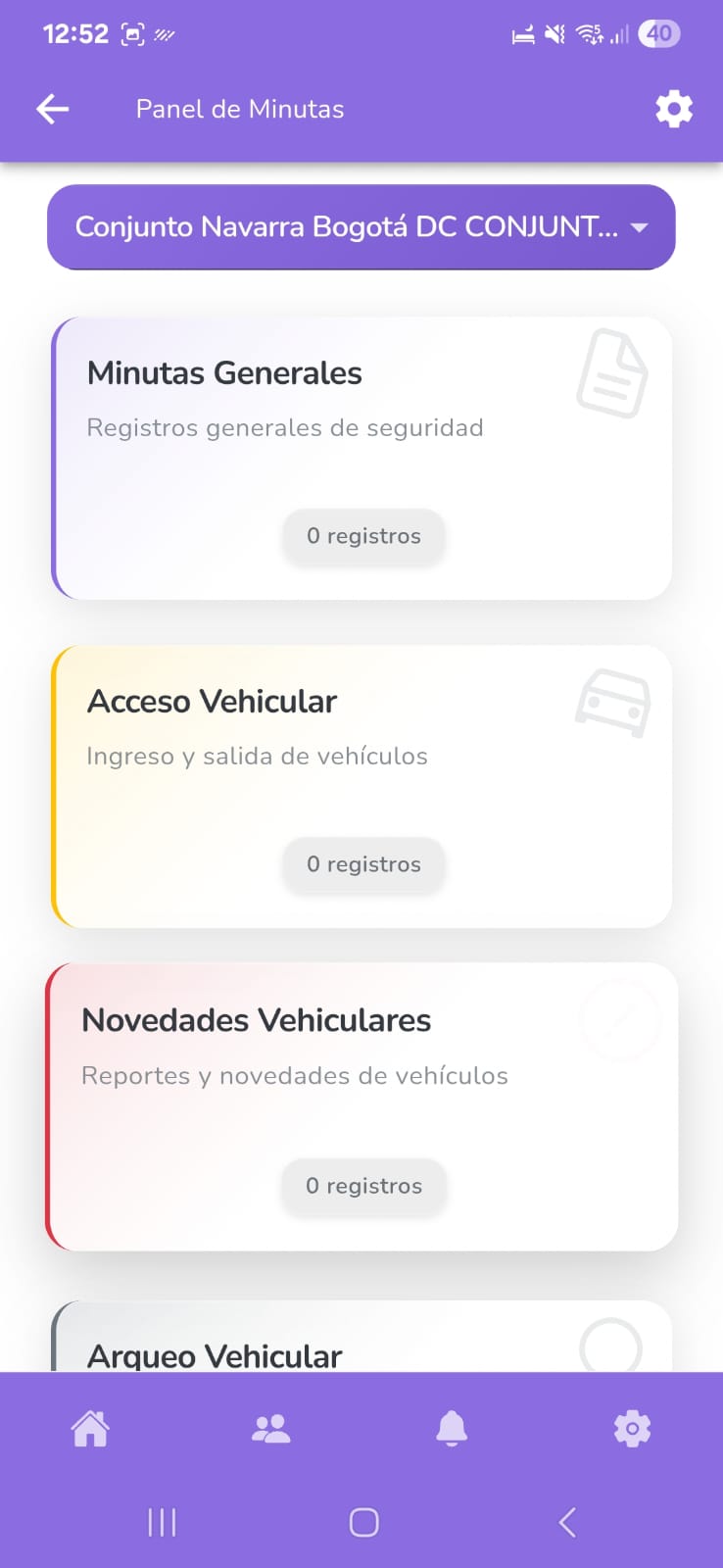Open the Acceso Vehicular card
This screenshot has width=723, height=1568.
[x=361, y=786]
